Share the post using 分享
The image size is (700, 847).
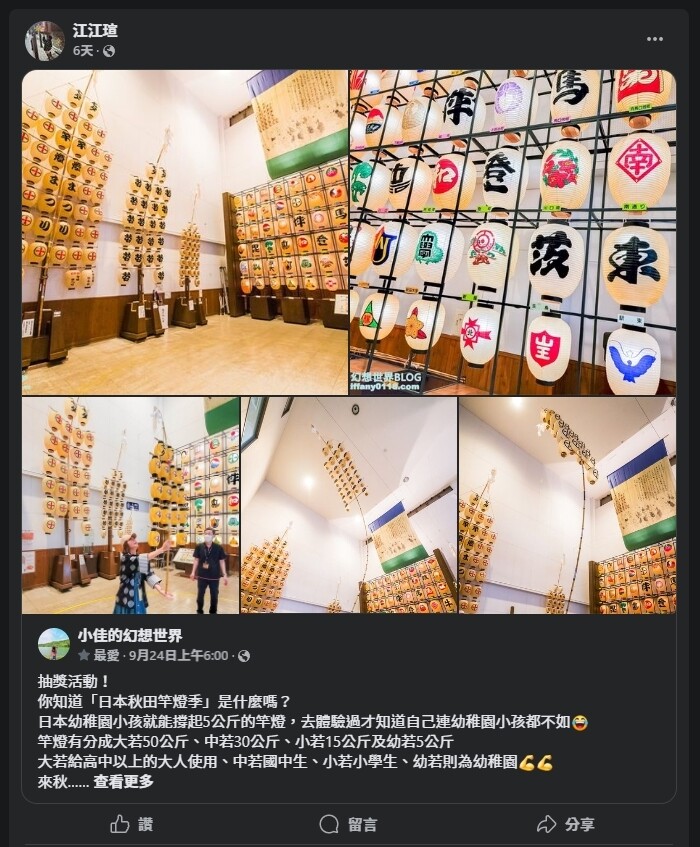pyautogui.click(x=565, y=824)
